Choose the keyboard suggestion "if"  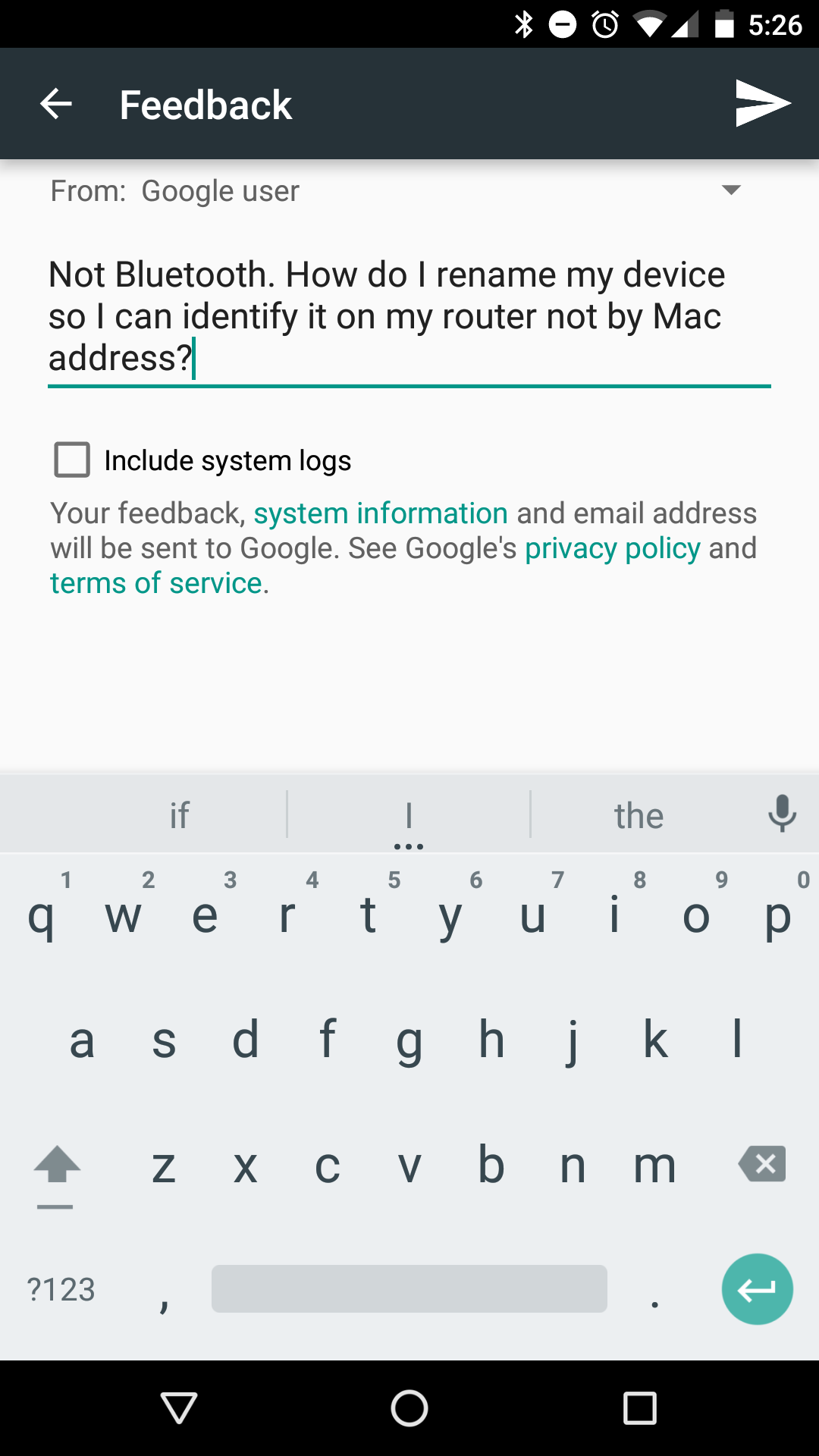[x=179, y=816]
